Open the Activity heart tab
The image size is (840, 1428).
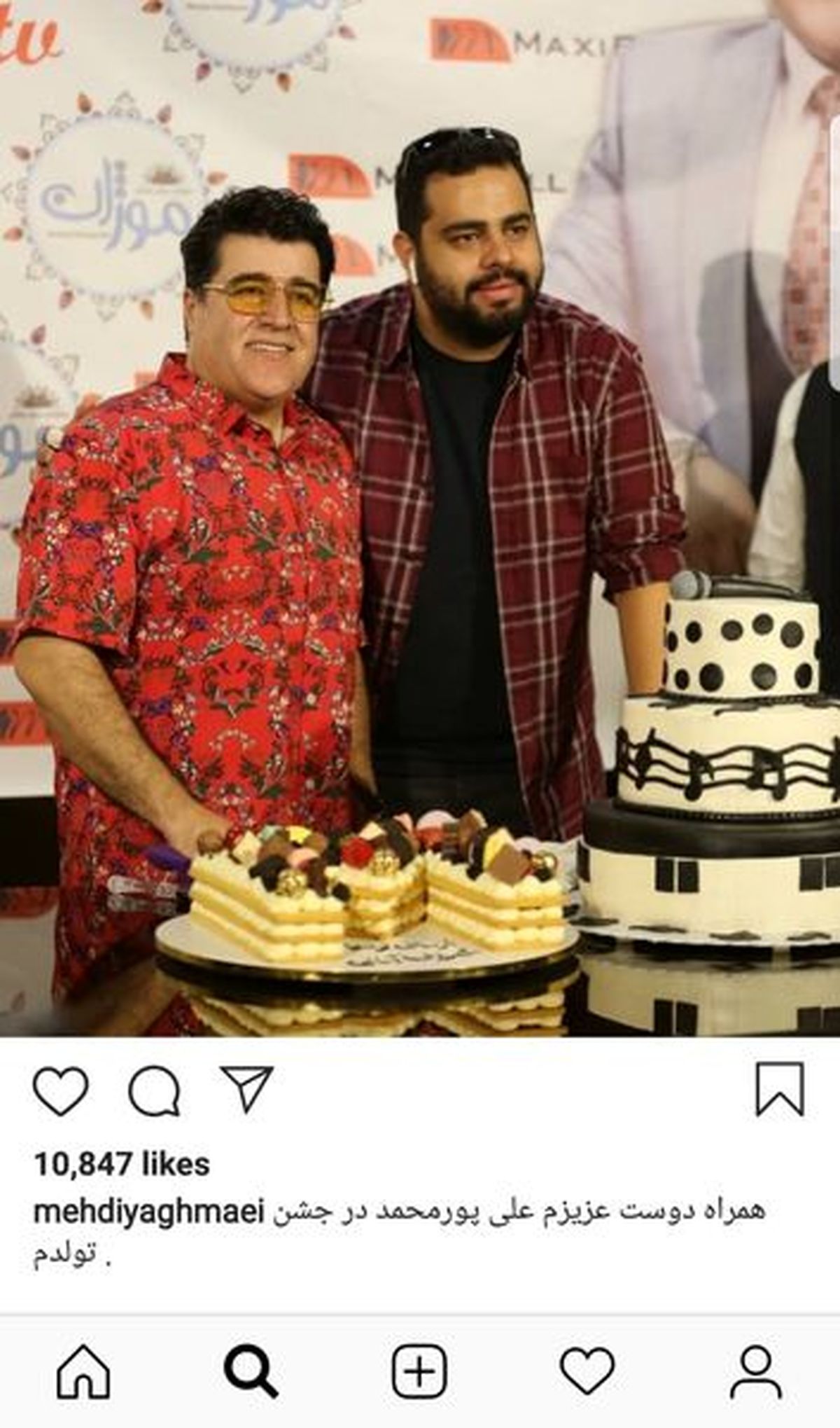(x=587, y=1371)
